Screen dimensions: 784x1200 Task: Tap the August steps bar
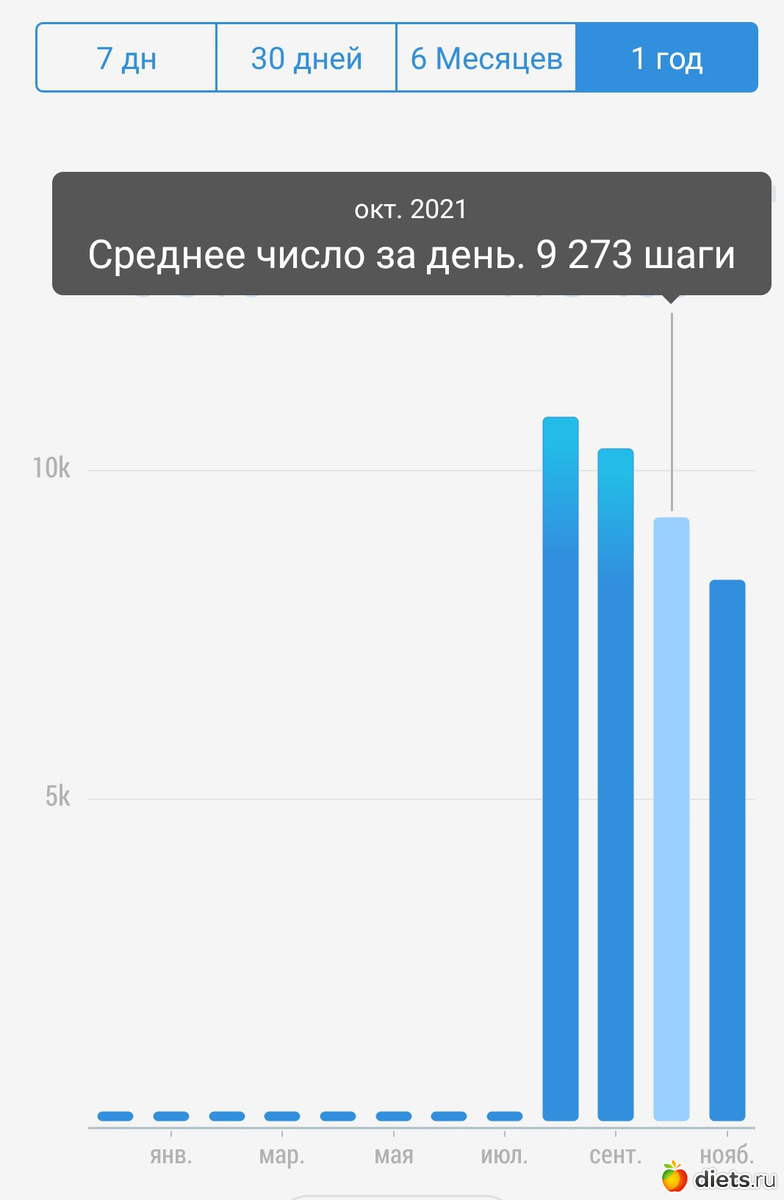(560, 770)
